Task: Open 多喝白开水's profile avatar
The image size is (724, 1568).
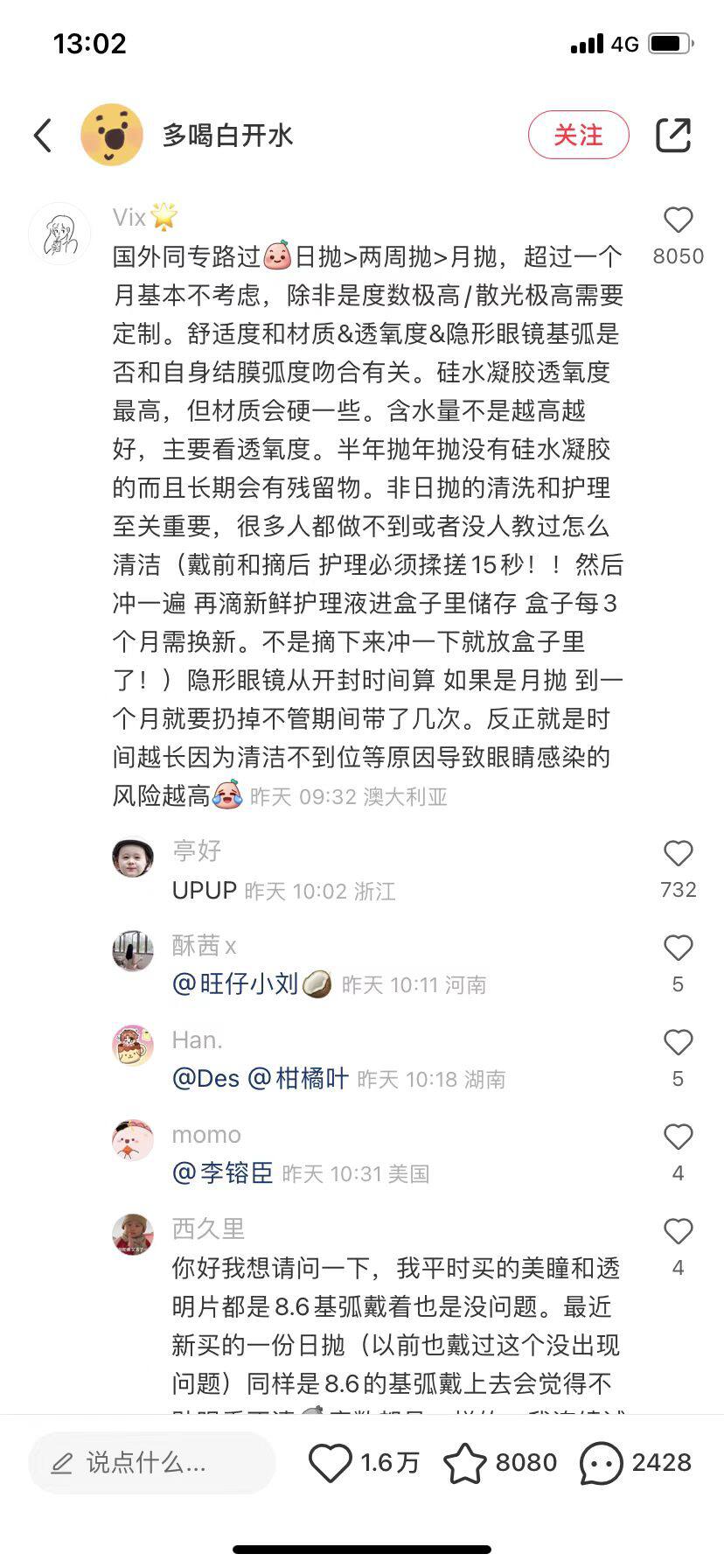Action: pos(111,135)
